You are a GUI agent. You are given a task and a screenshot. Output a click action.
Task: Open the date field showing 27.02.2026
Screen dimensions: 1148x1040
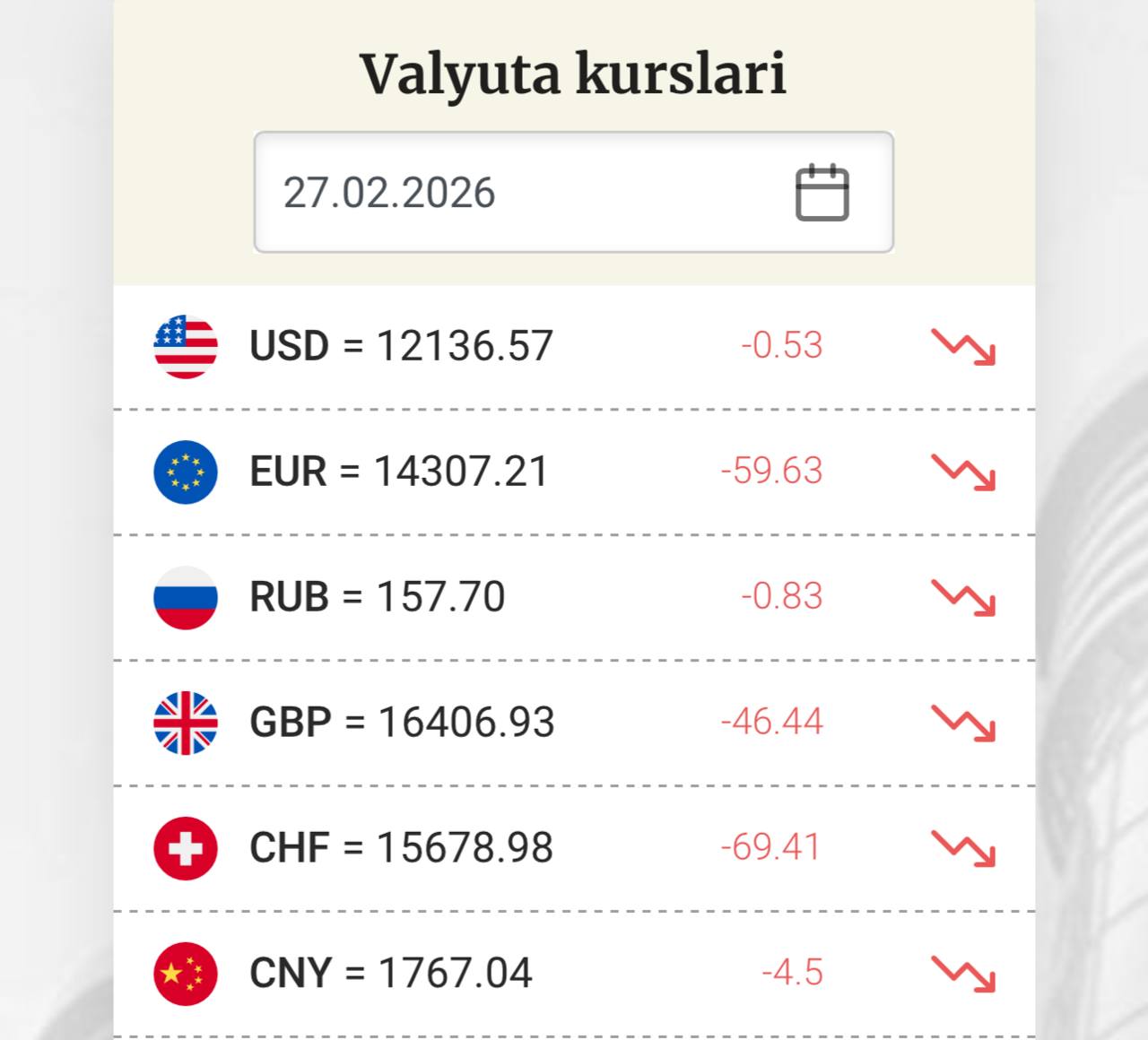[502, 193]
